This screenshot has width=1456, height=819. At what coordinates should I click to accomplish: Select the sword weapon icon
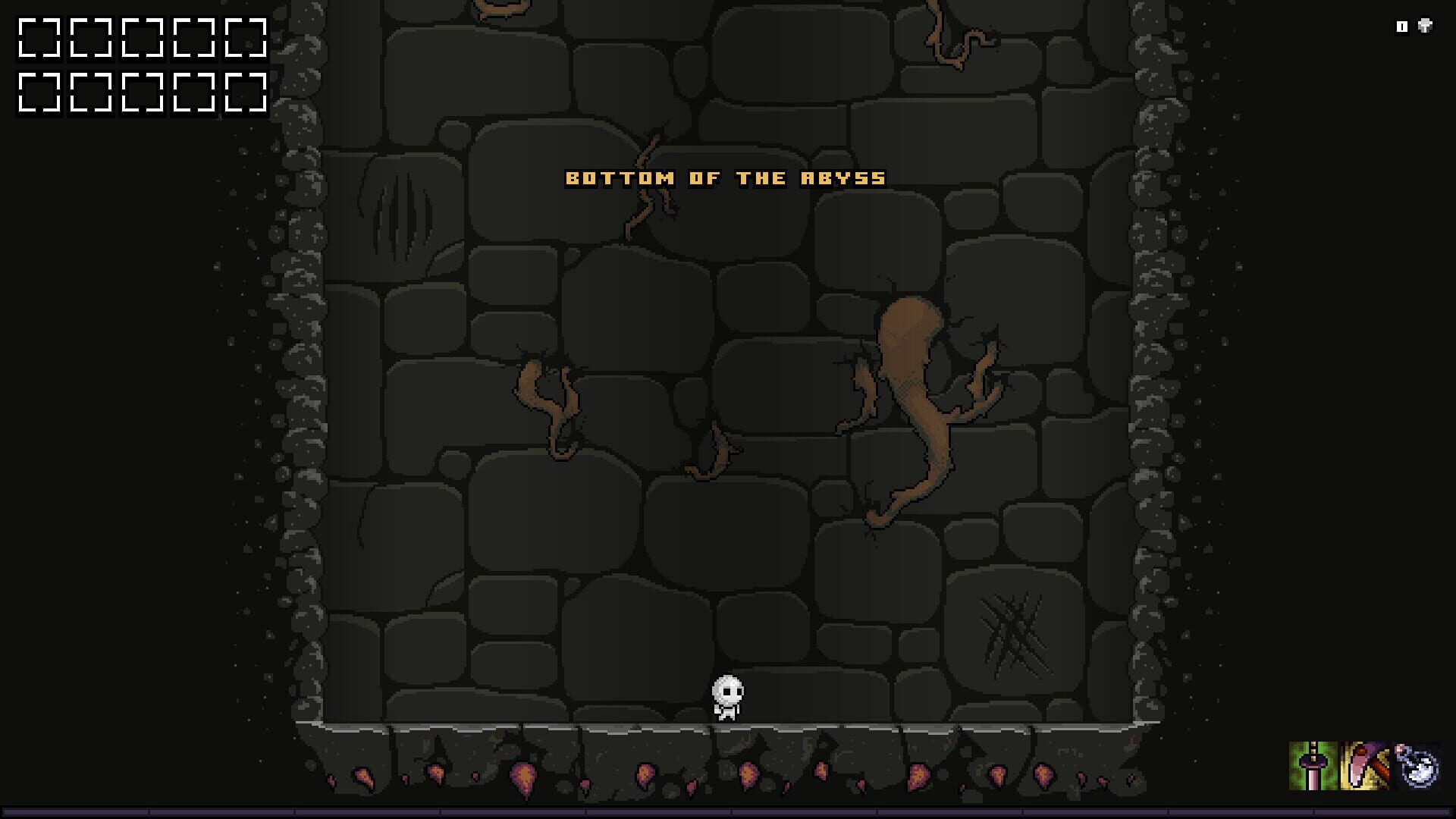coord(1313,766)
